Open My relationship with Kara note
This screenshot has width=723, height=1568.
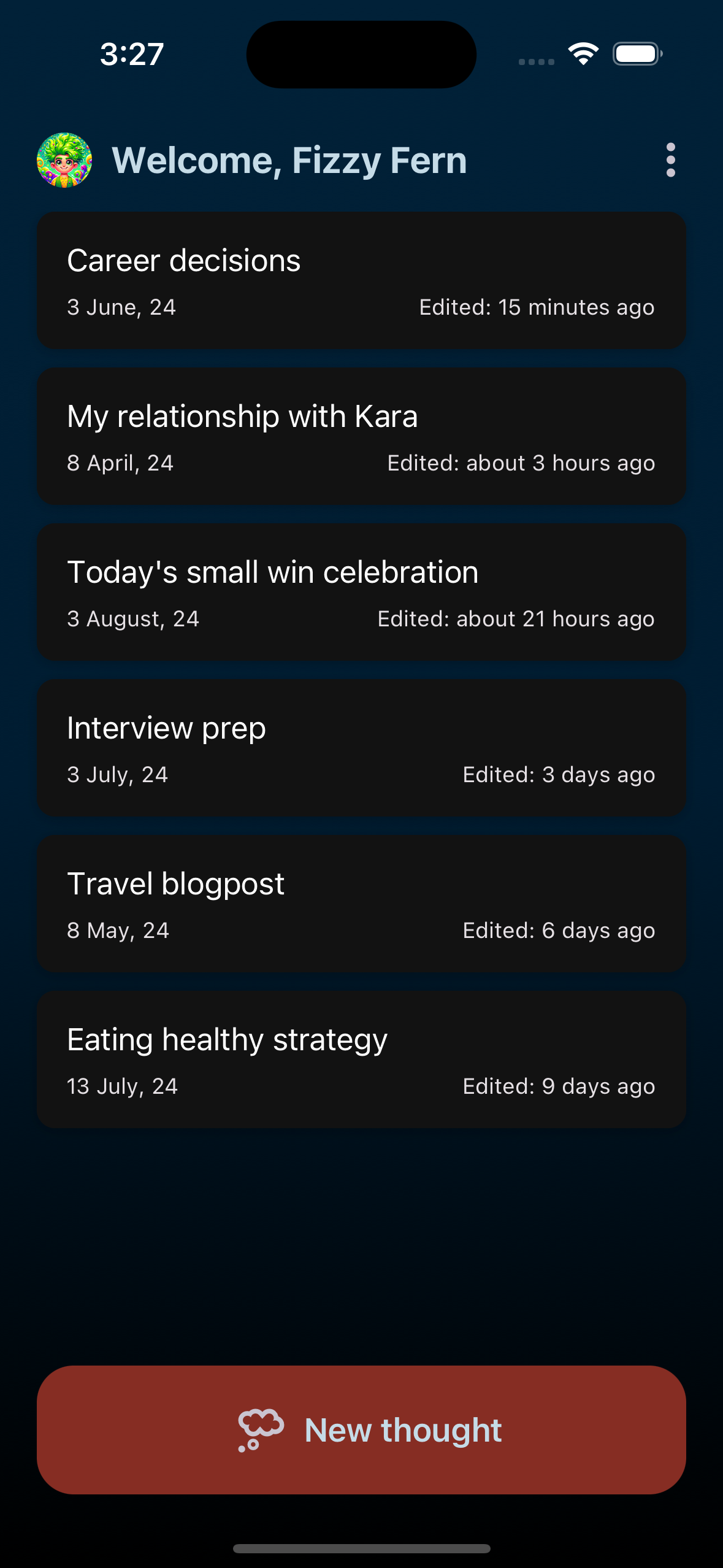point(361,437)
